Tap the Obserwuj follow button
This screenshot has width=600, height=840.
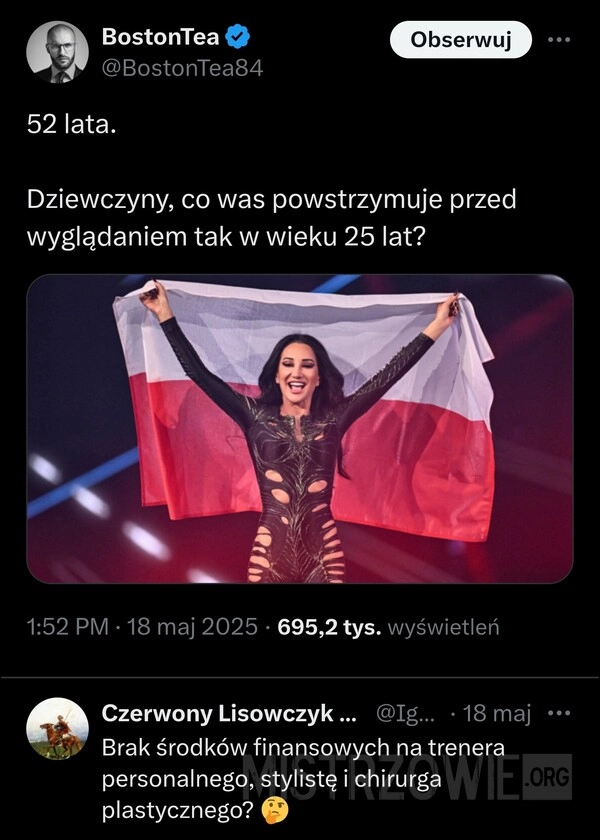tap(461, 40)
